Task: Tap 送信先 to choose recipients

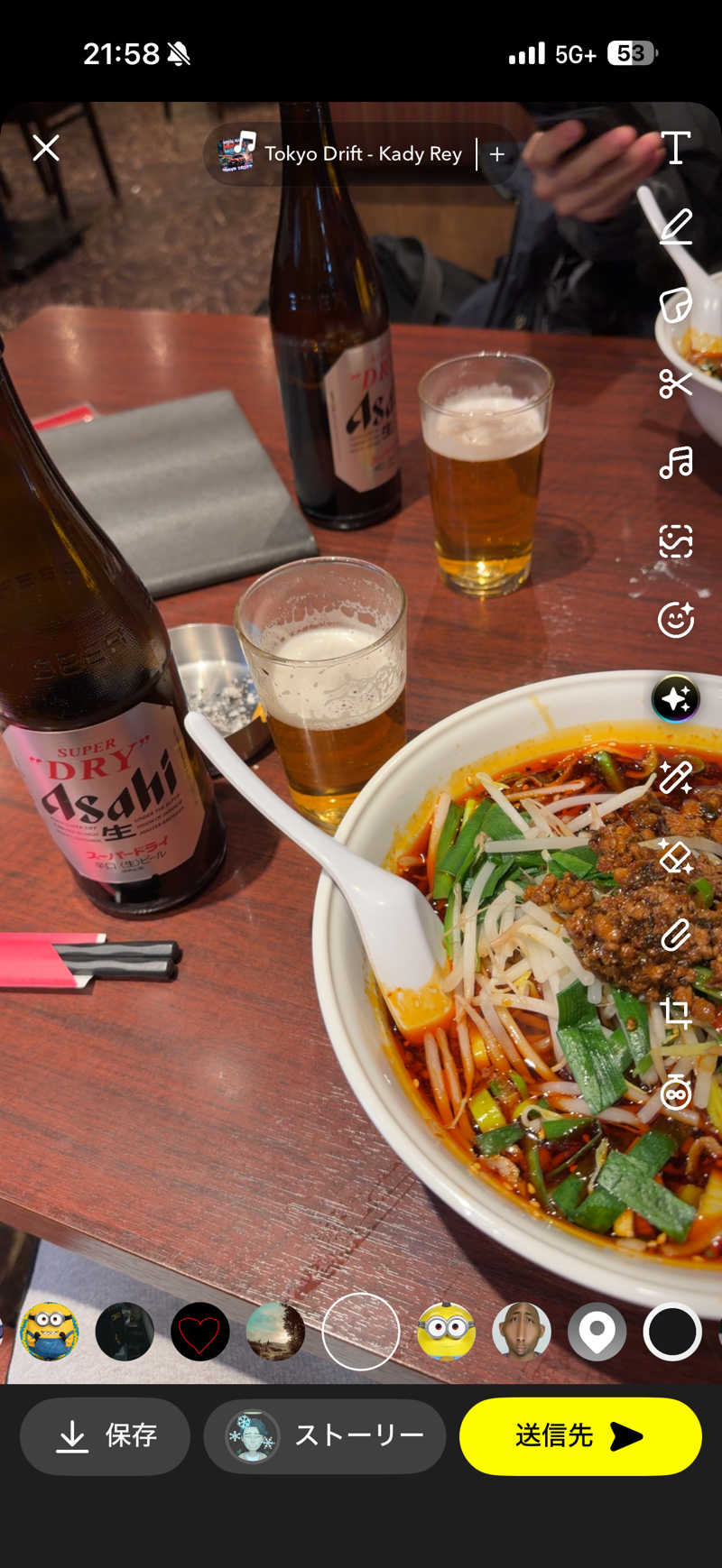Action: click(x=580, y=1435)
